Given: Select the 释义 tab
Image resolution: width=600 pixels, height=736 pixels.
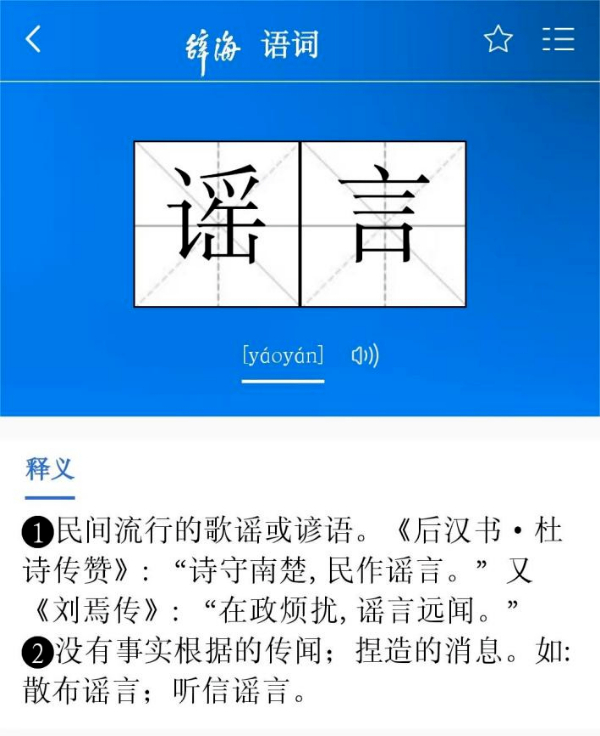Looking at the screenshot, I should click(50, 468).
